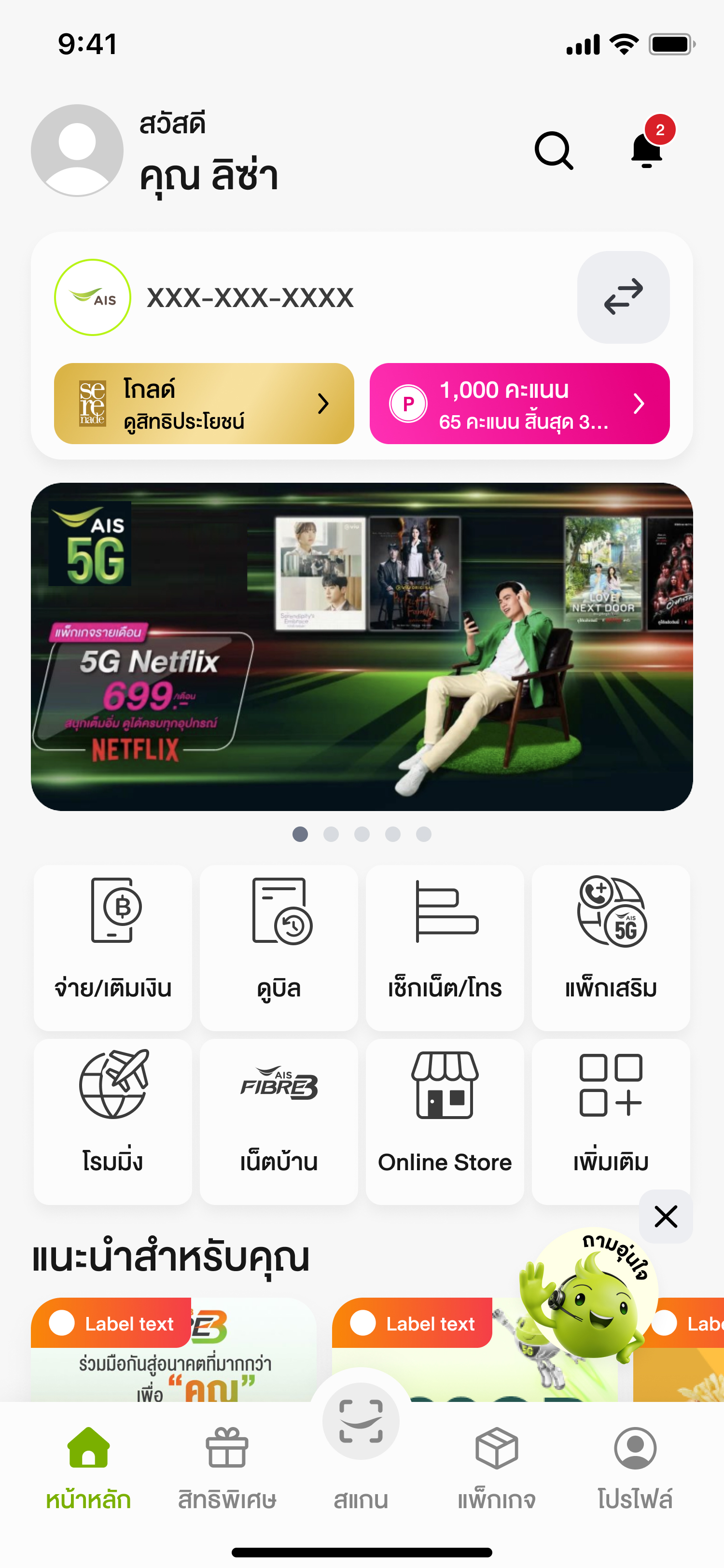
Task: Dismiss the ถามอุ่นใจ mascot with X
Action: [666, 1216]
